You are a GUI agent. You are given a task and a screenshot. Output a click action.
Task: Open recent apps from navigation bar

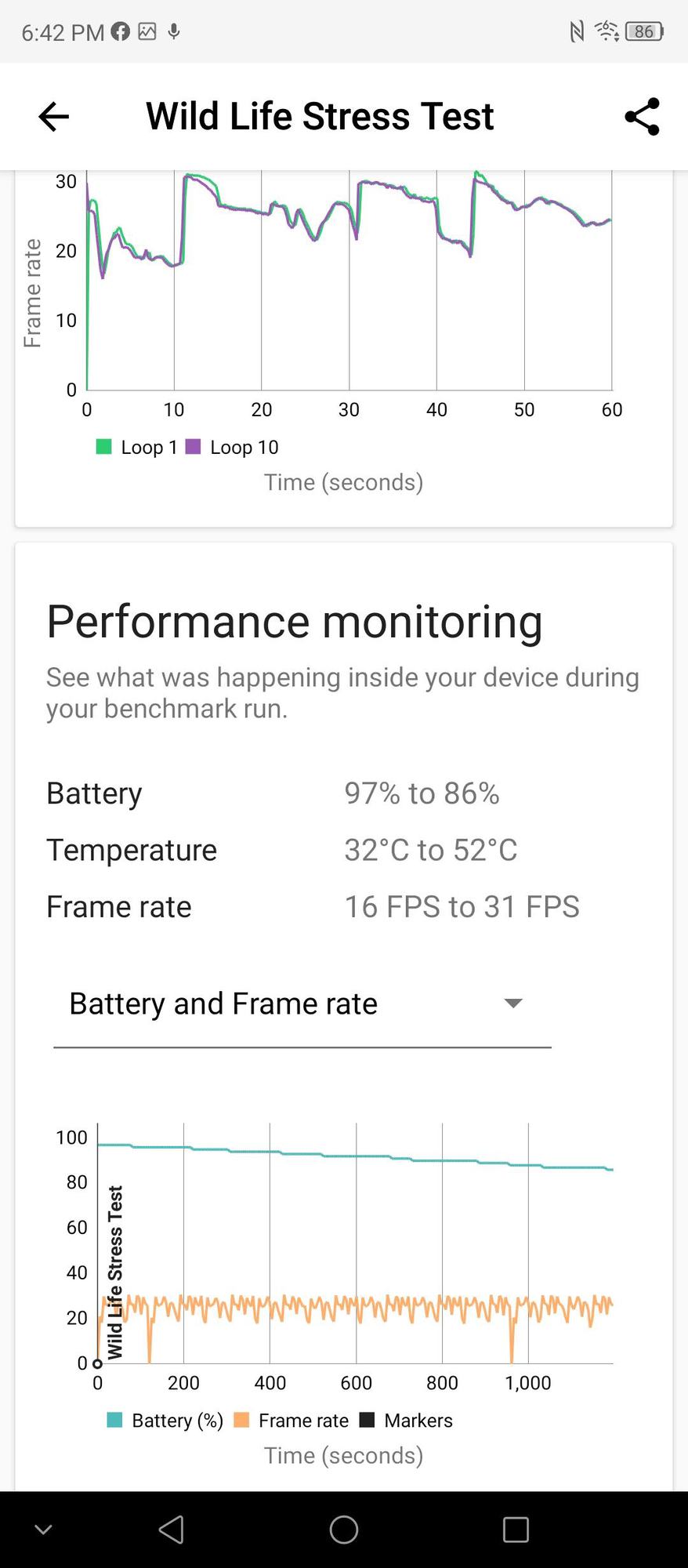[515, 1530]
